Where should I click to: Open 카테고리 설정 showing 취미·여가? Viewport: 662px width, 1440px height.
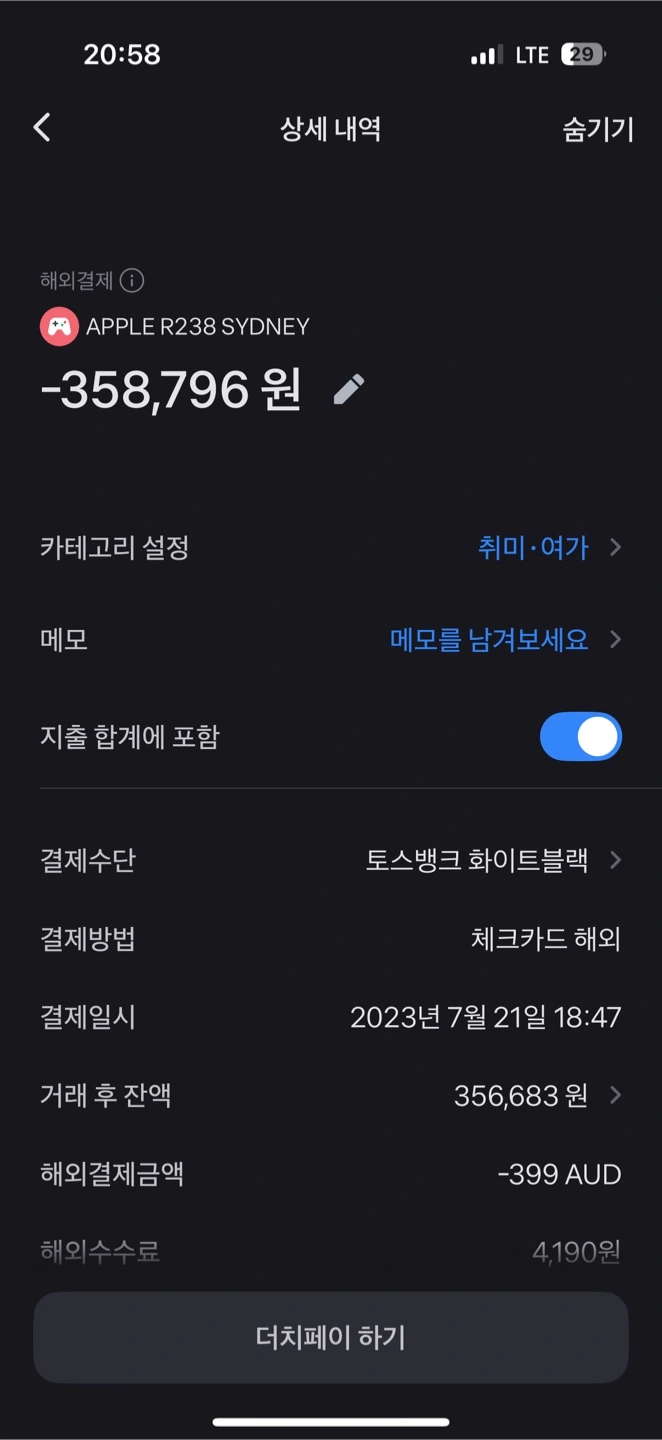[x=331, y=548]
